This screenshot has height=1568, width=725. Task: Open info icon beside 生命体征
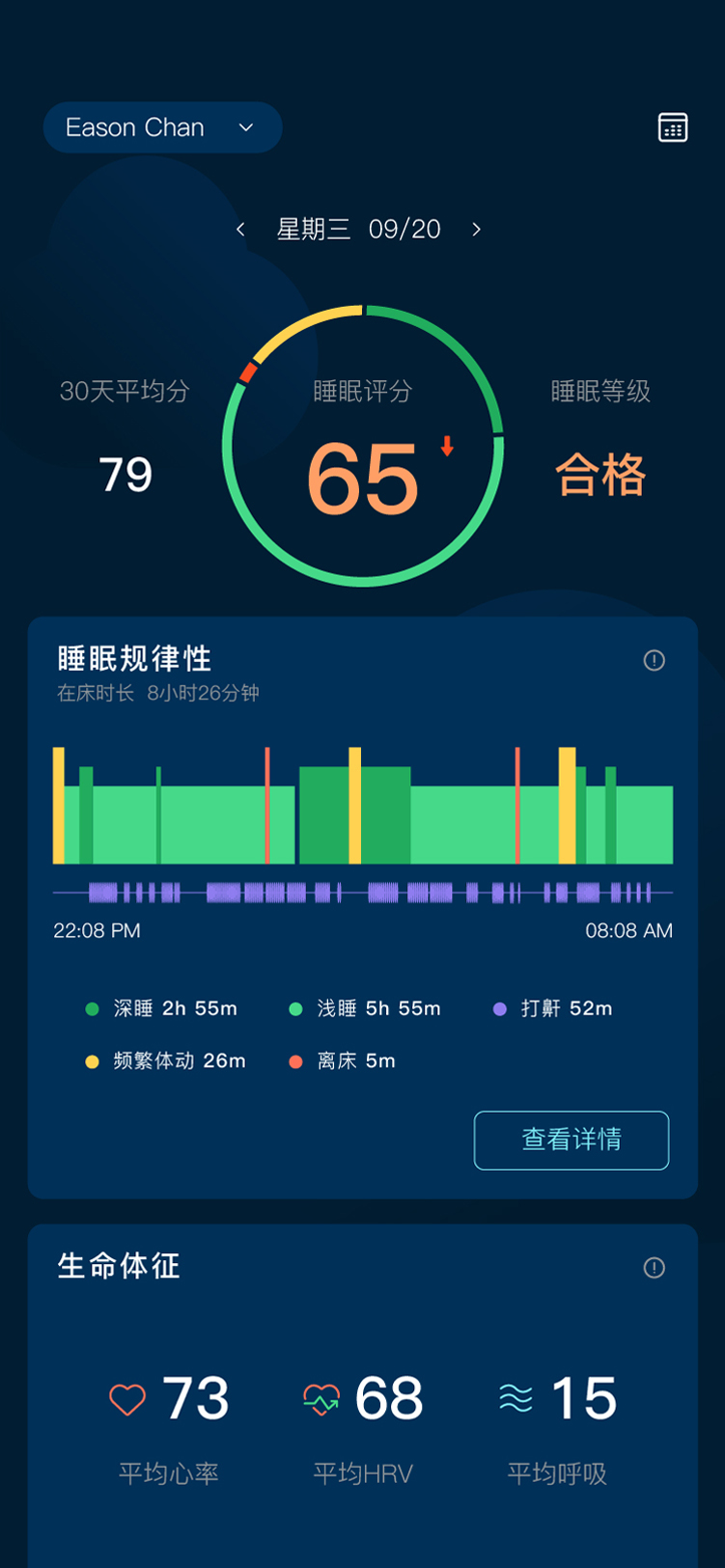point(655,1267)
